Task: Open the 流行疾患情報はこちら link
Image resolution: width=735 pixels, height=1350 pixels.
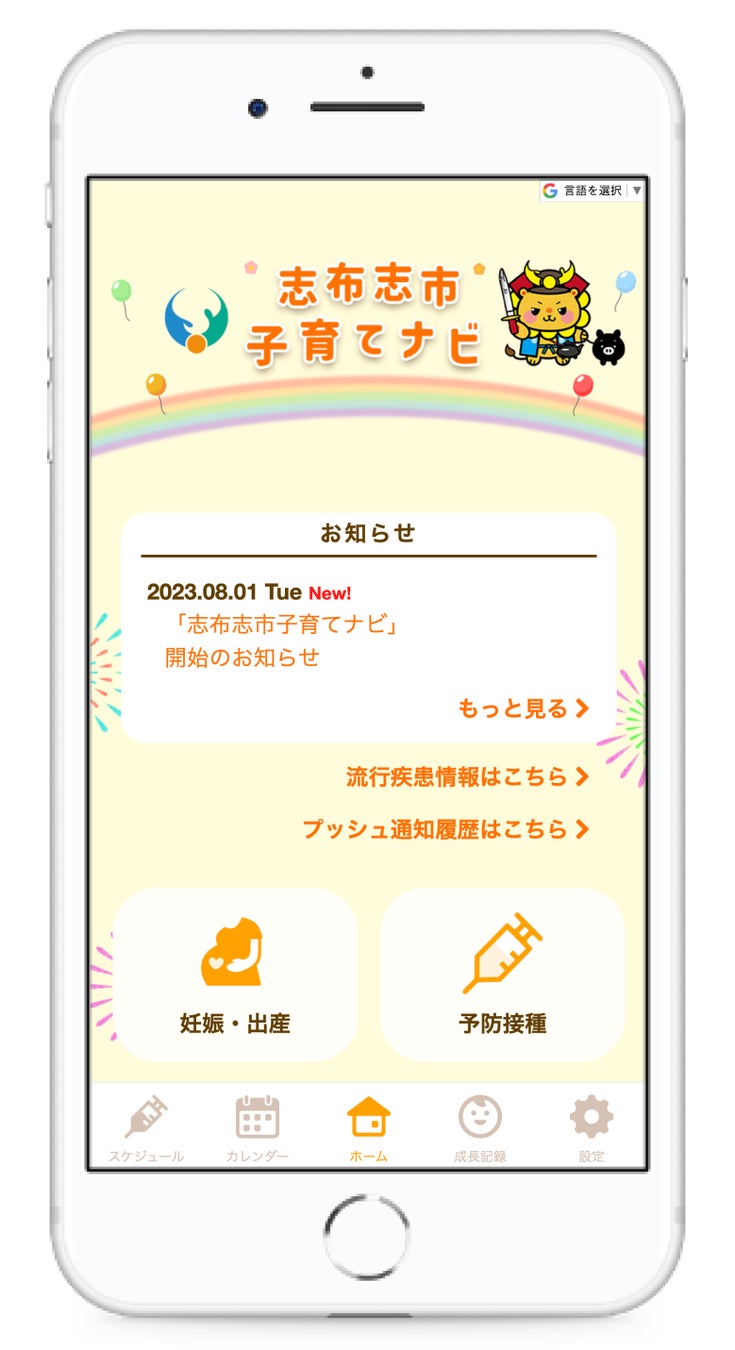Action: click(x=467, y=776)
